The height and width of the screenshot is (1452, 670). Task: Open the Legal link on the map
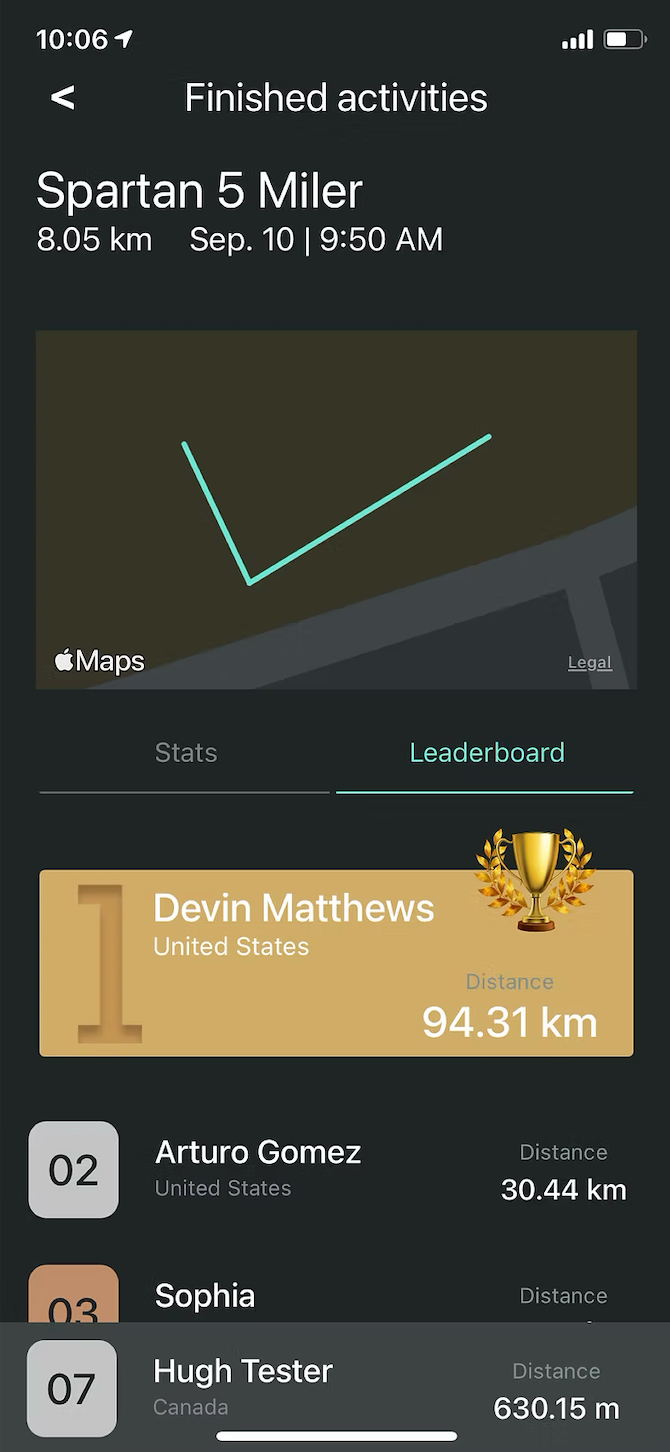(589, 662)
